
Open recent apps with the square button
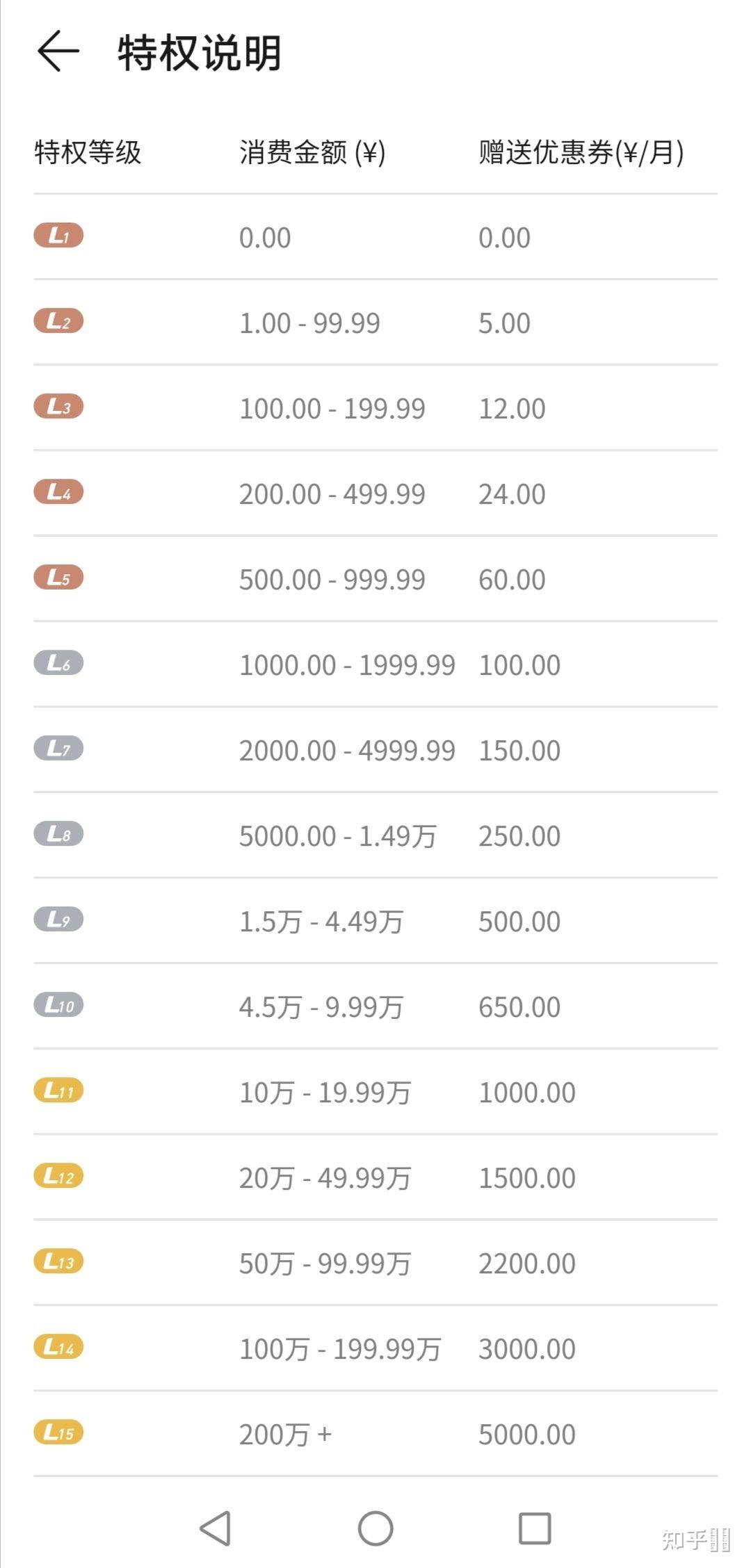point(535,1528)
